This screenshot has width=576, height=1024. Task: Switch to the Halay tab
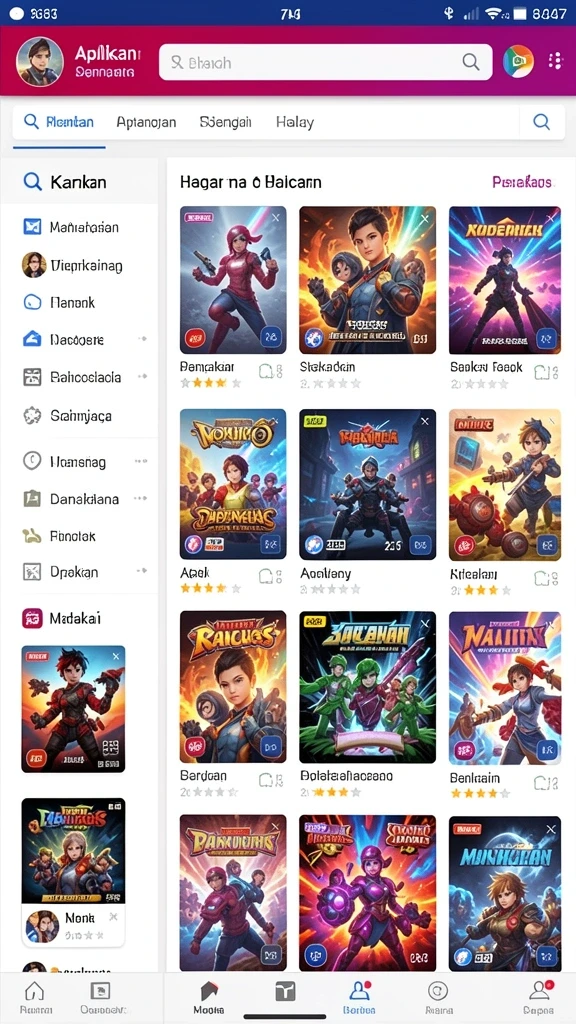[x=295, y=122]
